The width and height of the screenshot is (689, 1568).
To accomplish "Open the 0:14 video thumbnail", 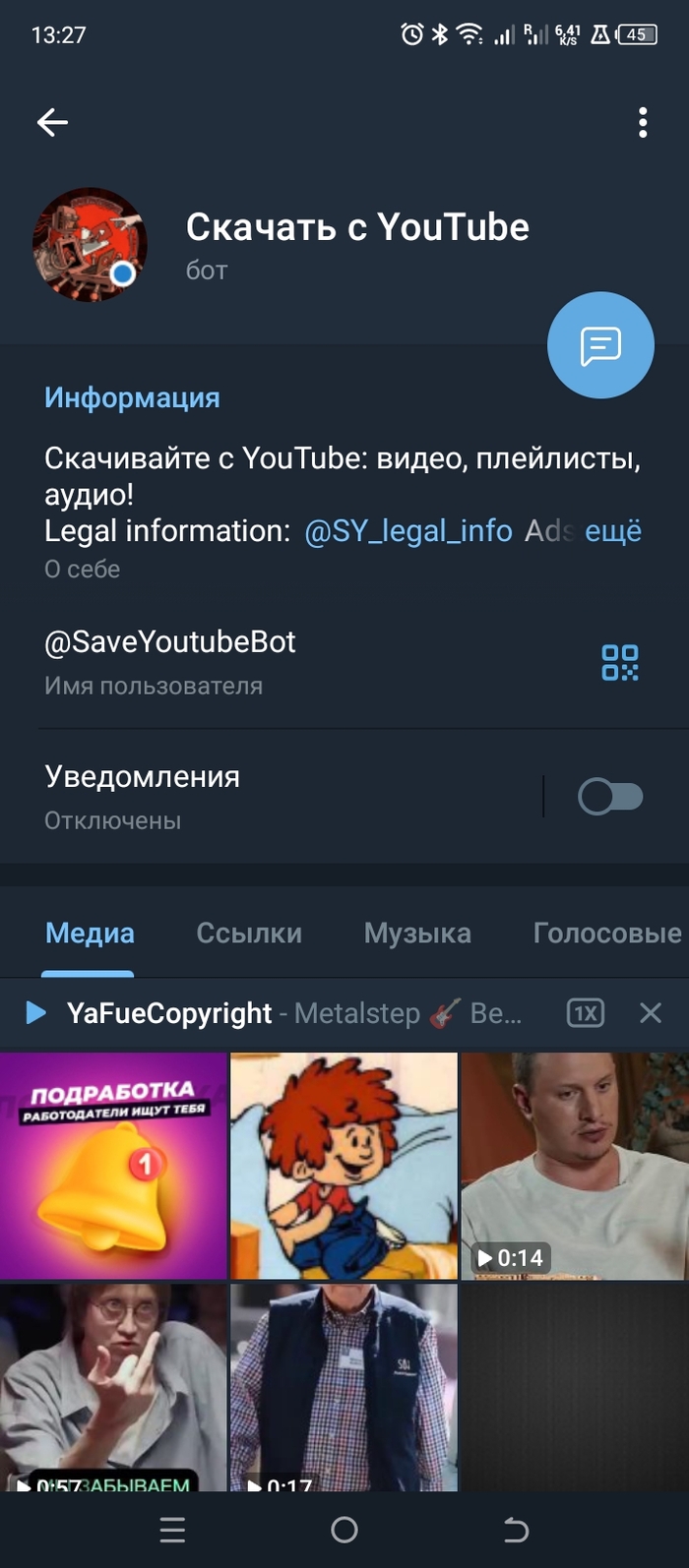I will point(575,1166).
